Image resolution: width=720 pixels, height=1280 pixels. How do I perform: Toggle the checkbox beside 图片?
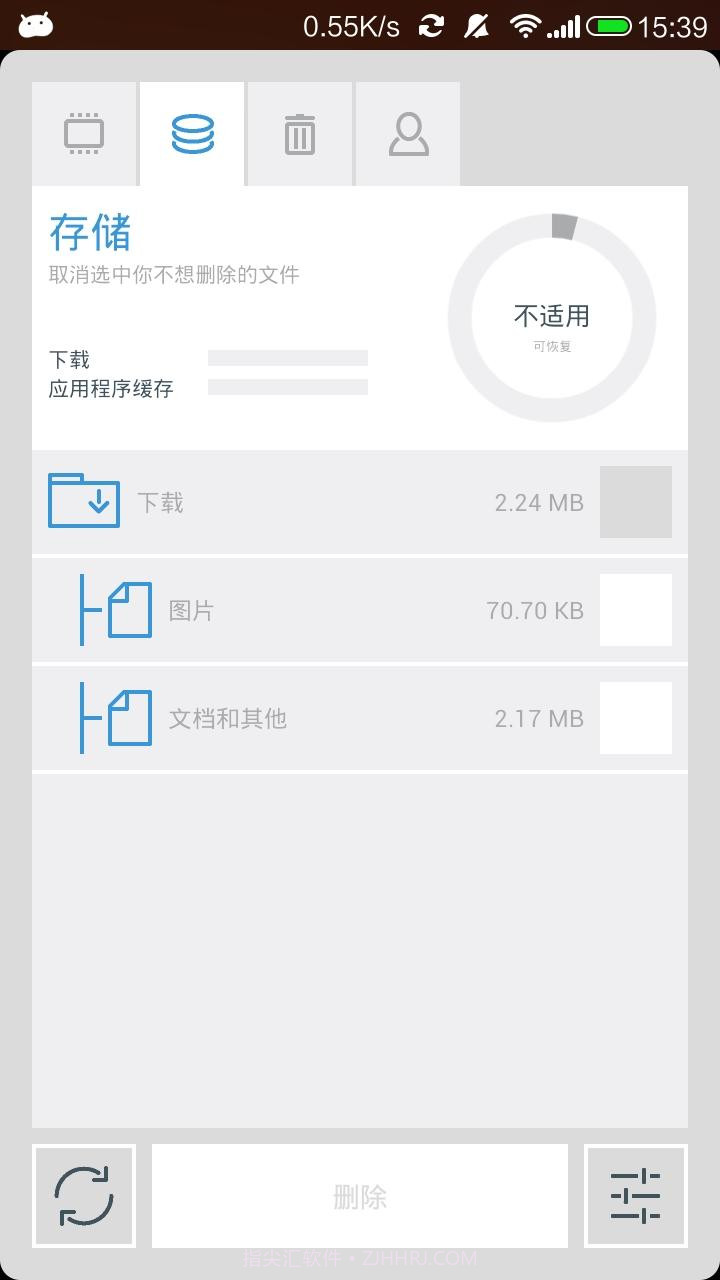636,610
